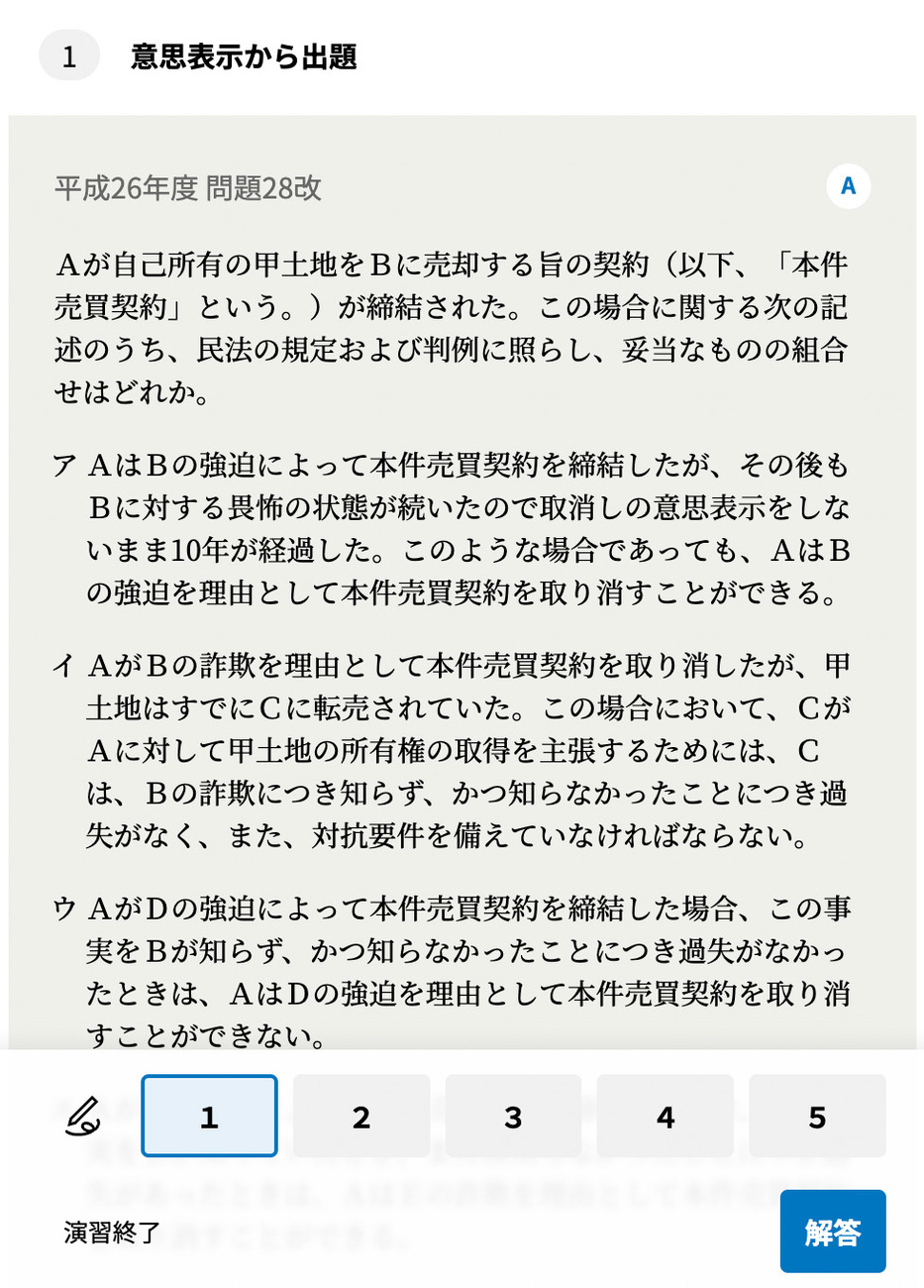Pick answer number 4
This screenshot has height=1288, width=924.
click(x=665, y=1116)
